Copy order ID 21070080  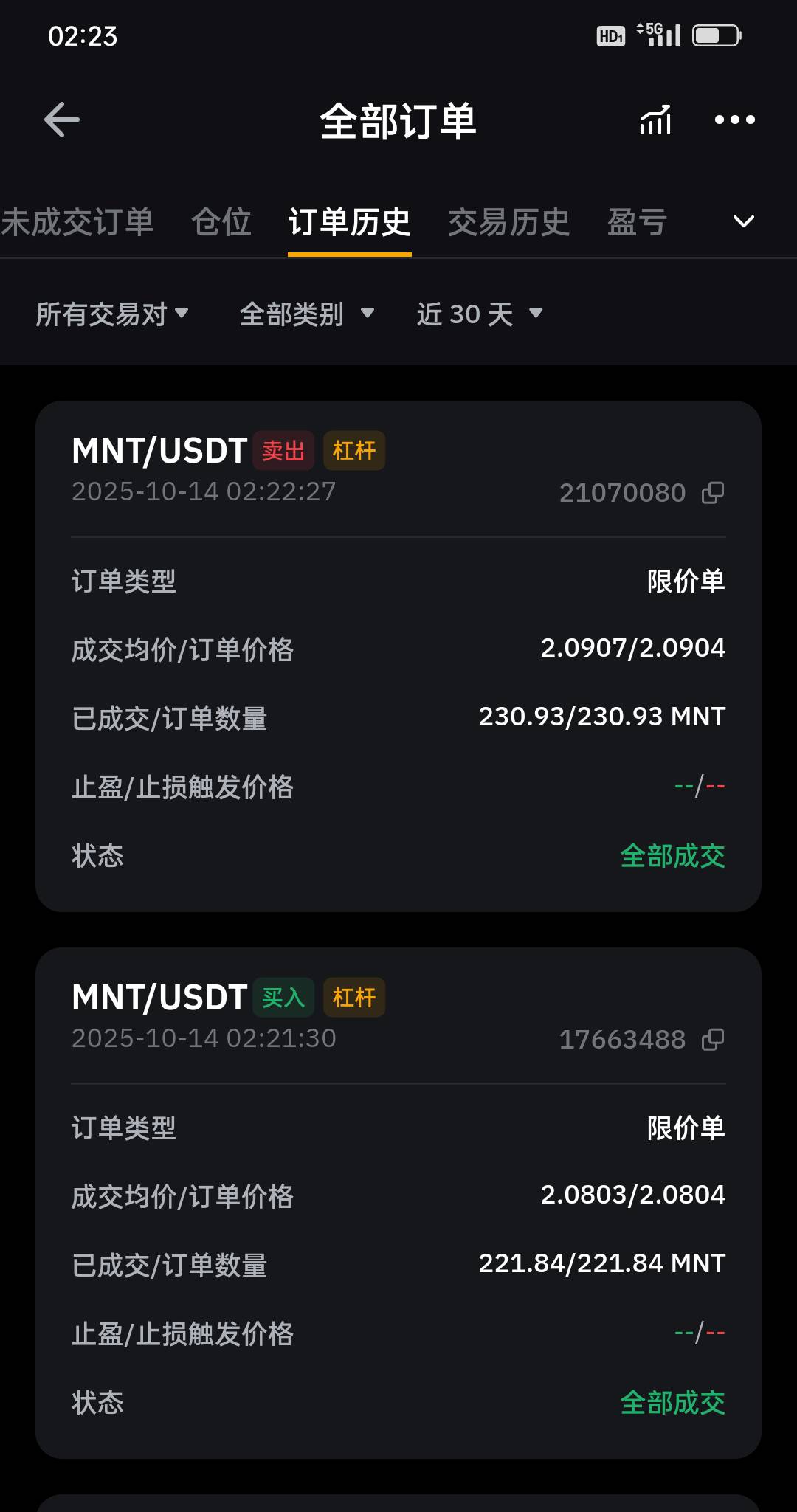[713, 493]
